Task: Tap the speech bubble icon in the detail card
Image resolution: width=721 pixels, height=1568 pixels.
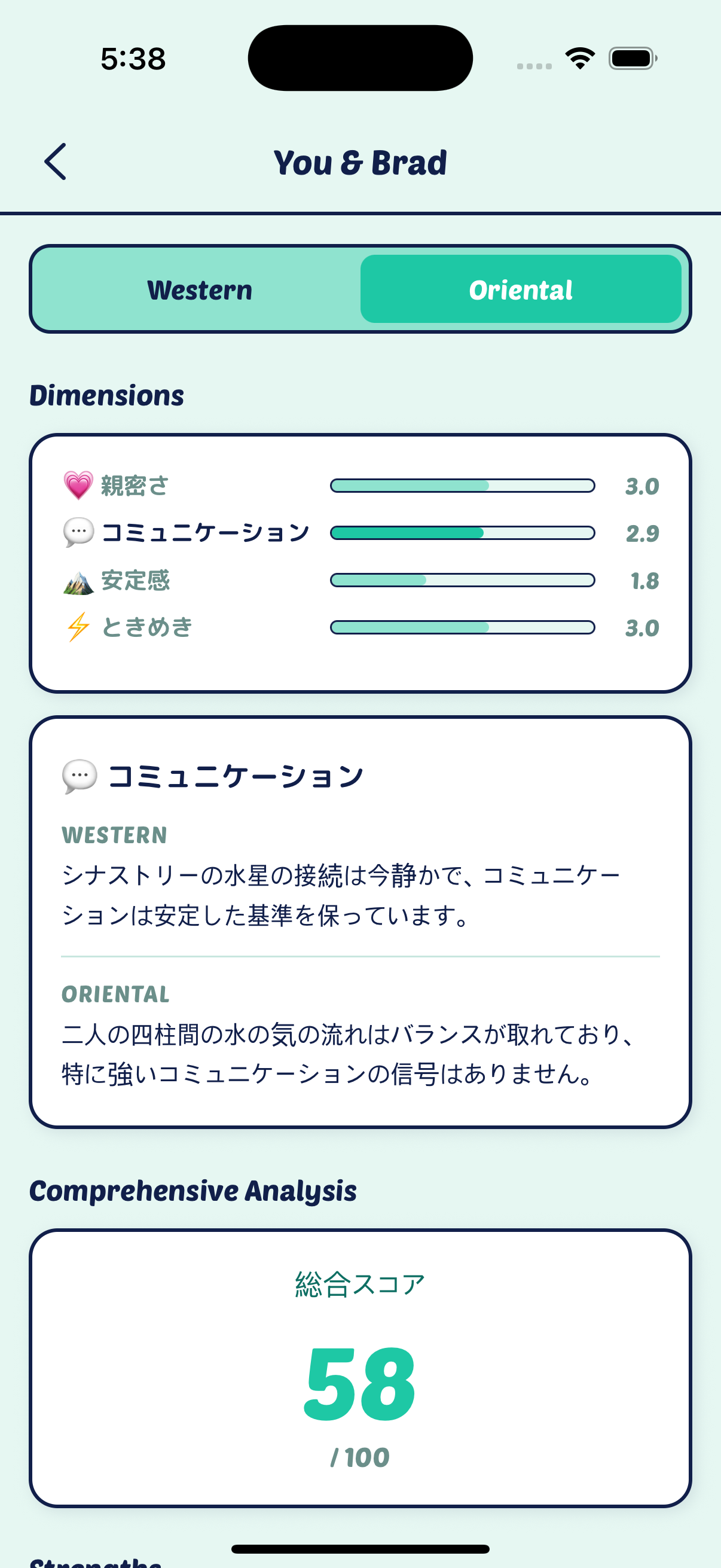Action: [80, 774]
